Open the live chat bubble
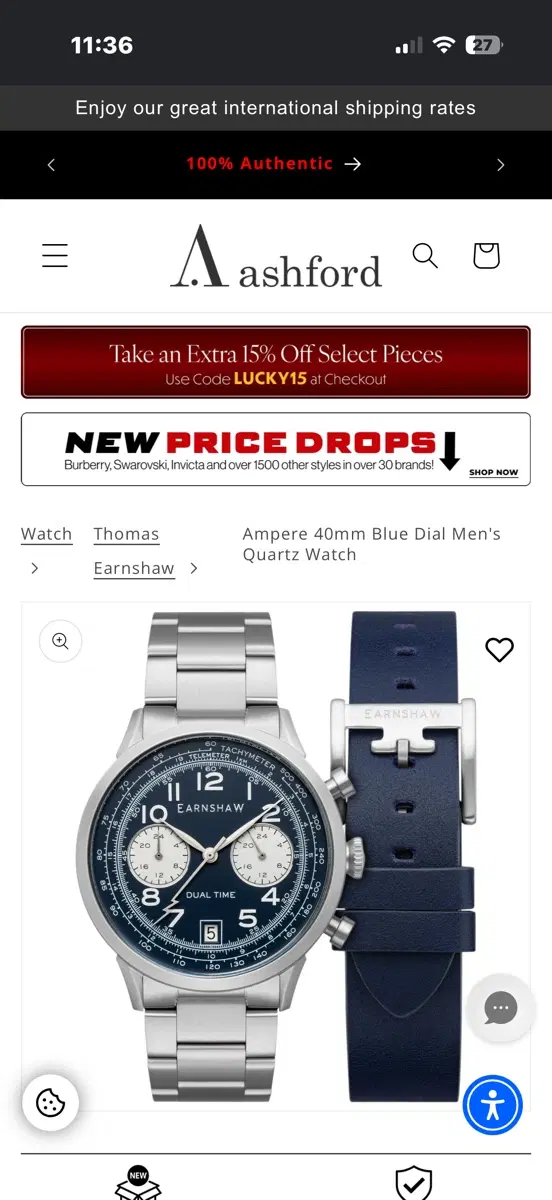This screenshot has width=552, height=1200. [500, 1009]
